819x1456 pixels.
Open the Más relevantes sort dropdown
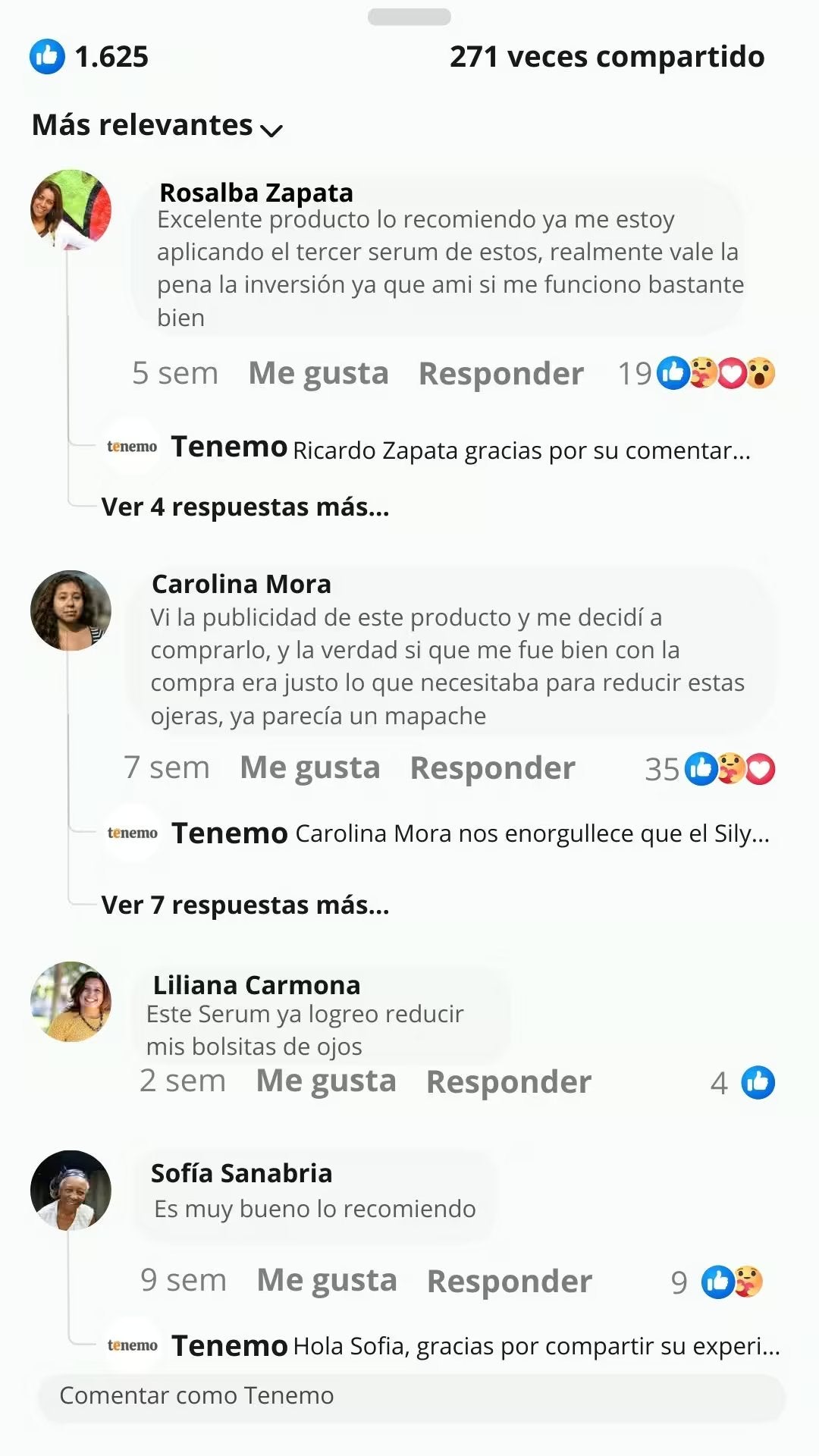click(157, 126)
